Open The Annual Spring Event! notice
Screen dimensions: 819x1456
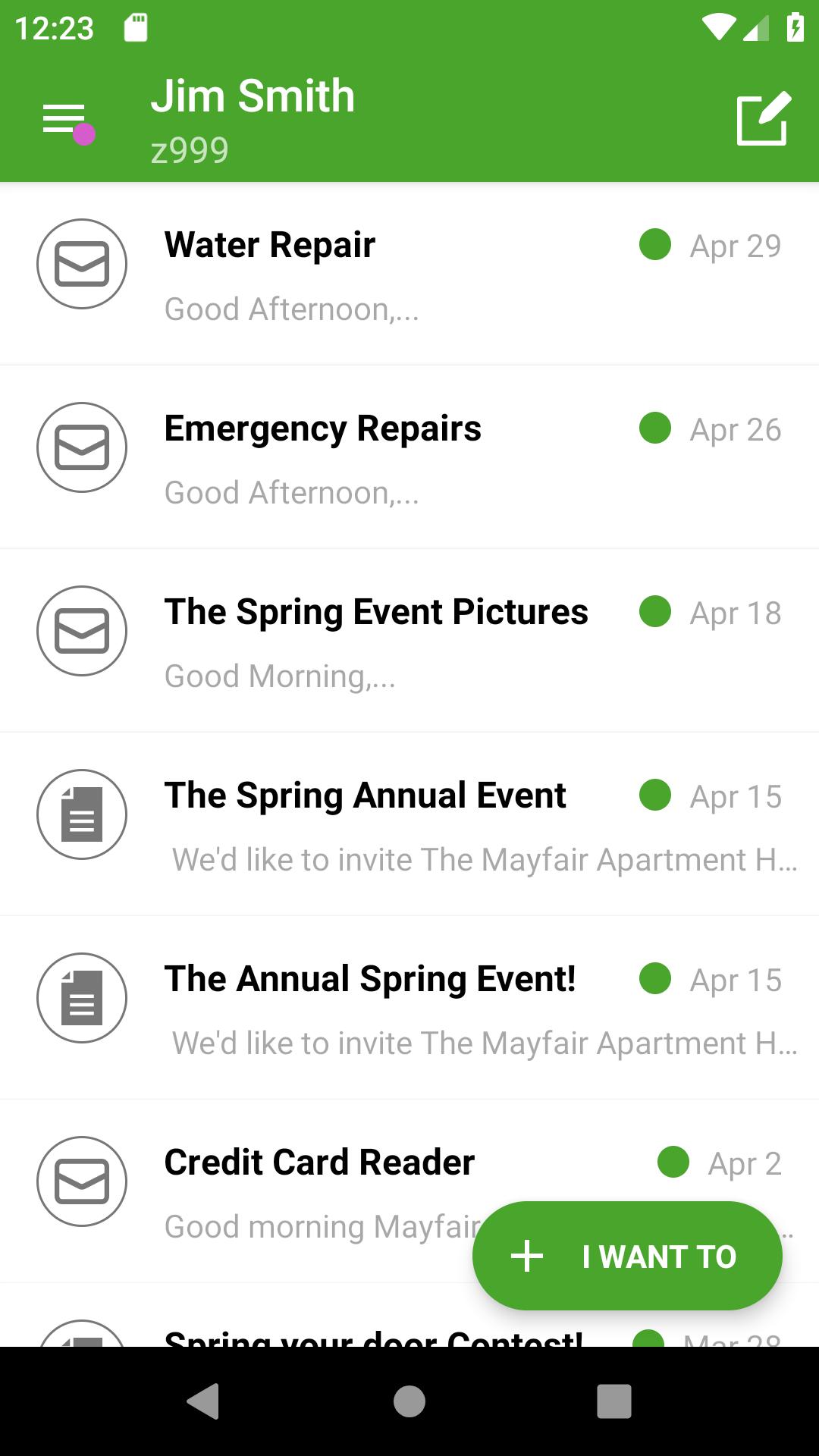click(x=409, y=1008)
